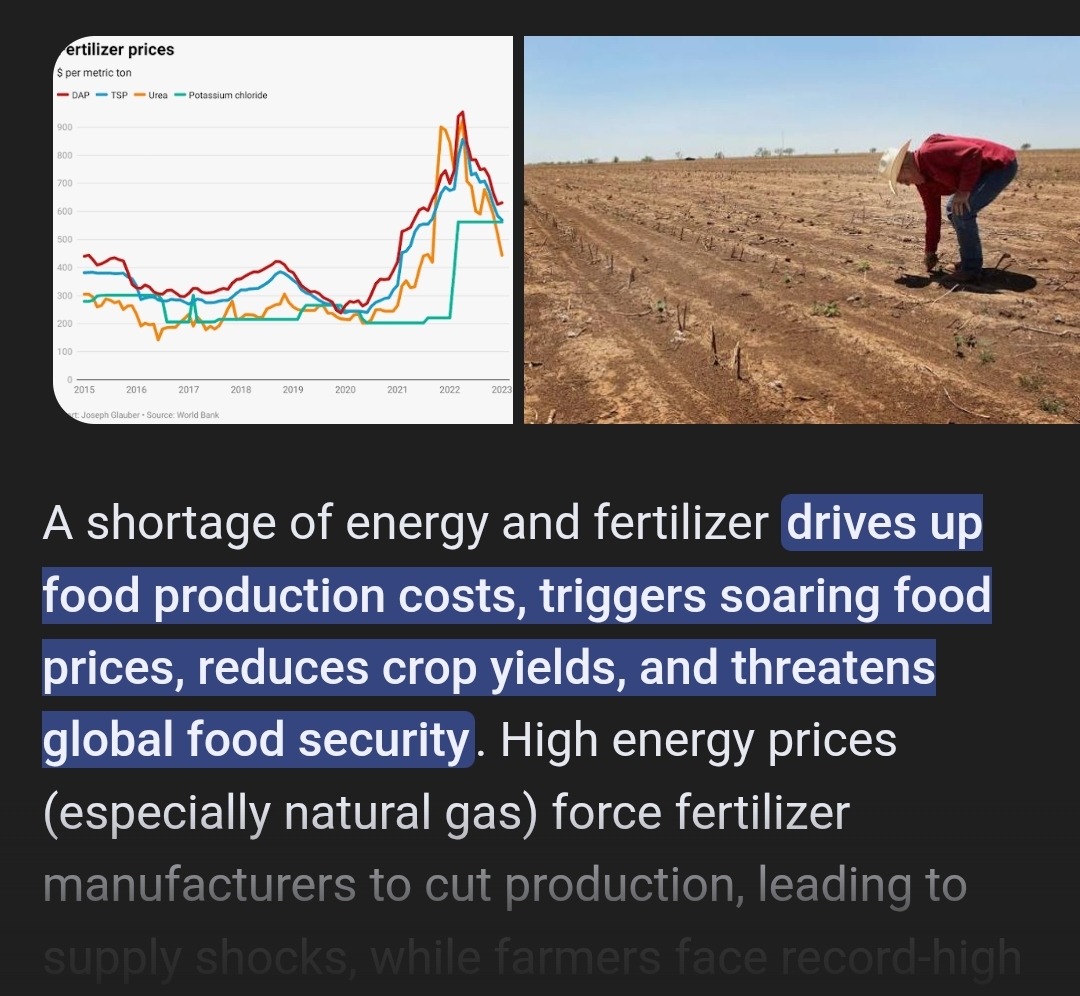Open the photo of farmer in field
The height and width of the screenshot is (996, 1080).
(801, 230)
